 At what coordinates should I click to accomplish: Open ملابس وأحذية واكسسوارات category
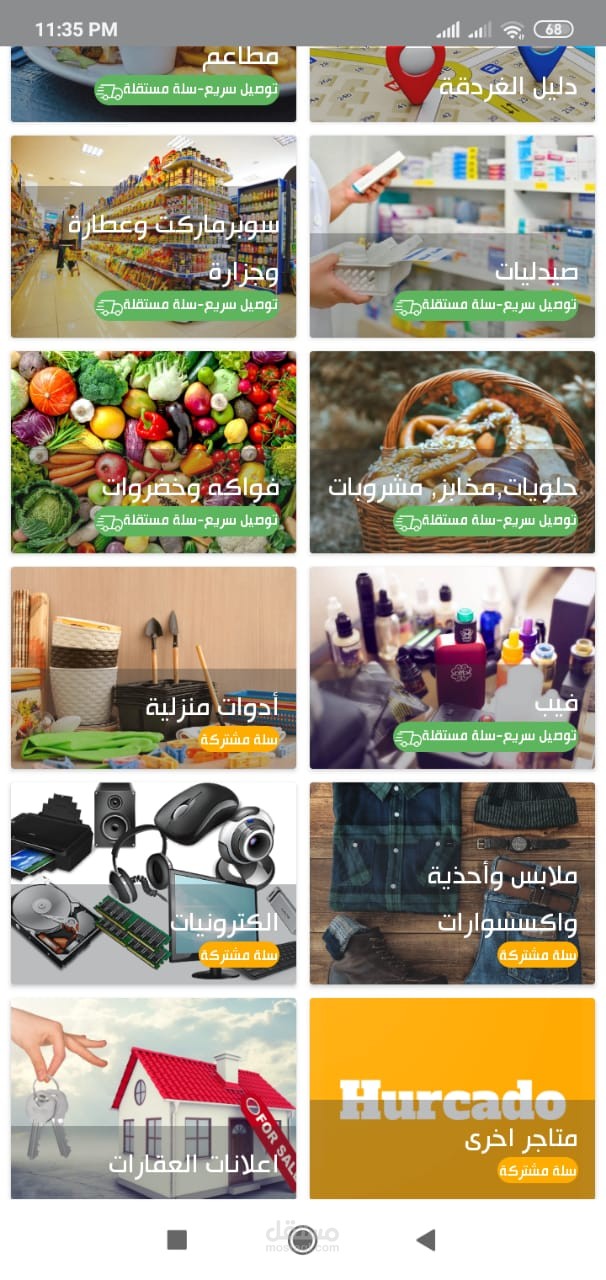[452, 883]
